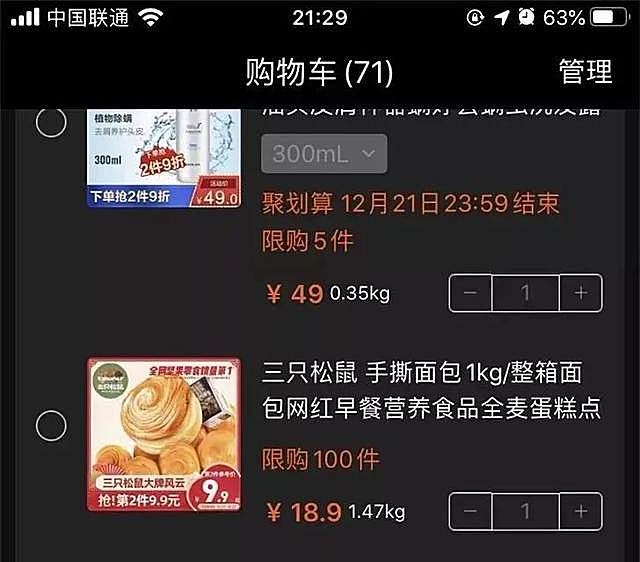Open the 300ml shampoo product image

click(164, 155)
